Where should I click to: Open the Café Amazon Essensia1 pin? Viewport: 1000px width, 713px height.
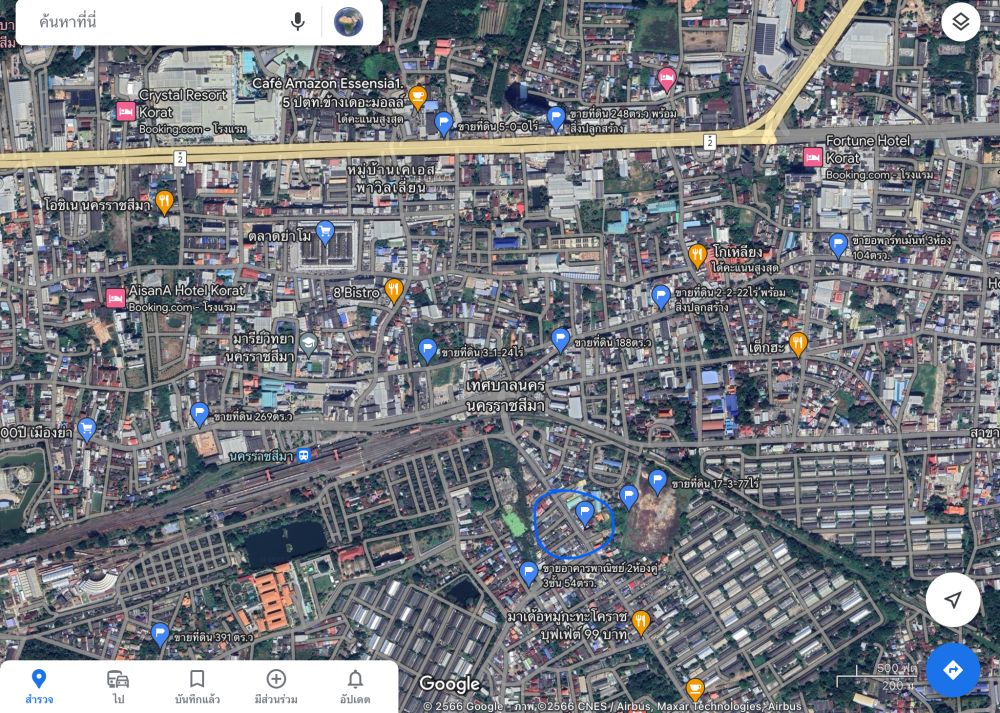tap(418, 96)
